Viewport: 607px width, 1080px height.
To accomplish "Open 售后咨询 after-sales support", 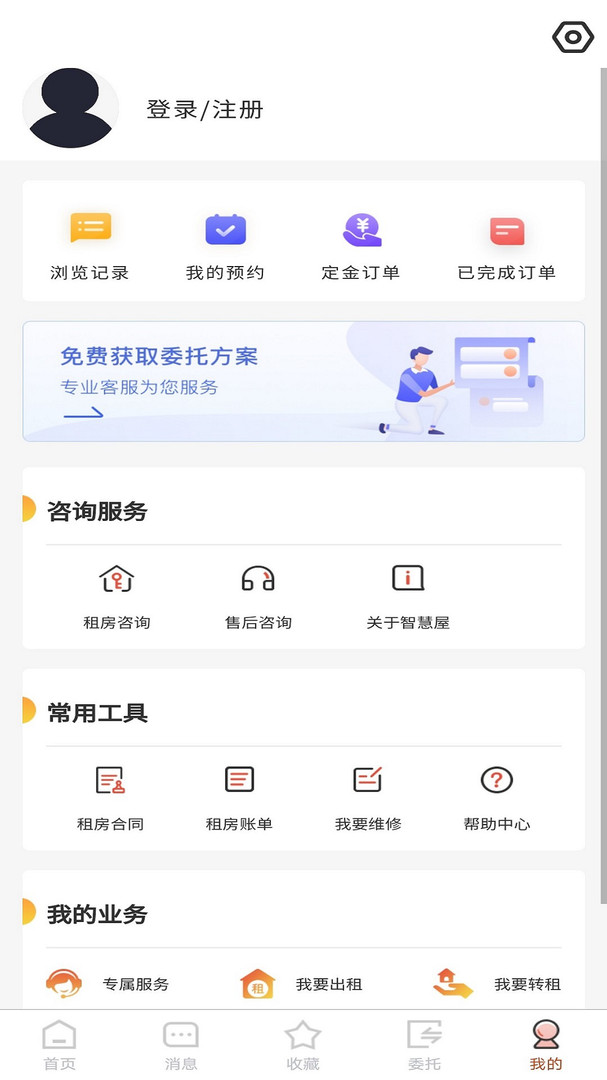I will pos(258,596).
